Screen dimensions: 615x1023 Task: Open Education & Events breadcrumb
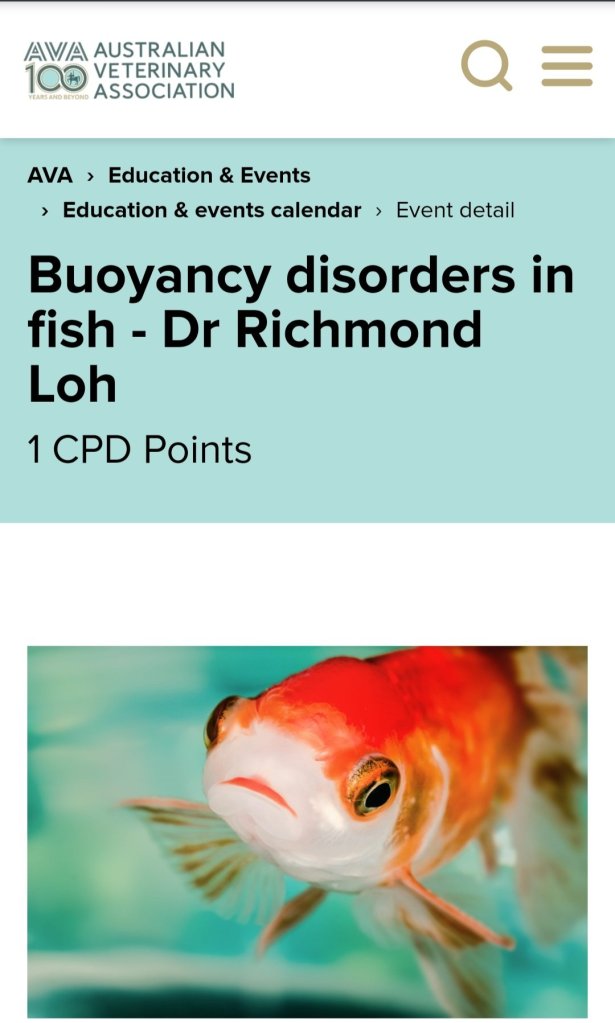click(x=209, y=175)
